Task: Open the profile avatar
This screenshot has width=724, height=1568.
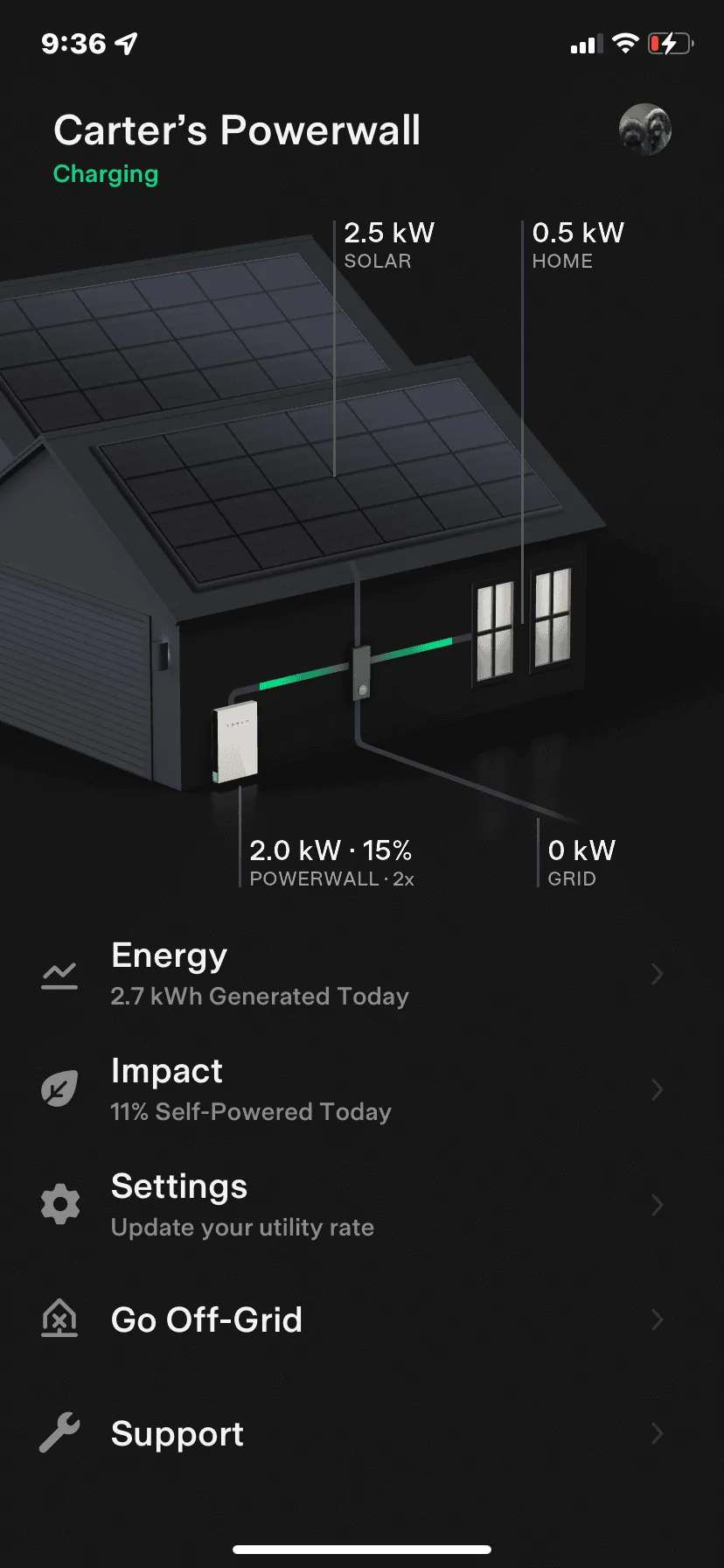Action: click(645, 130)
